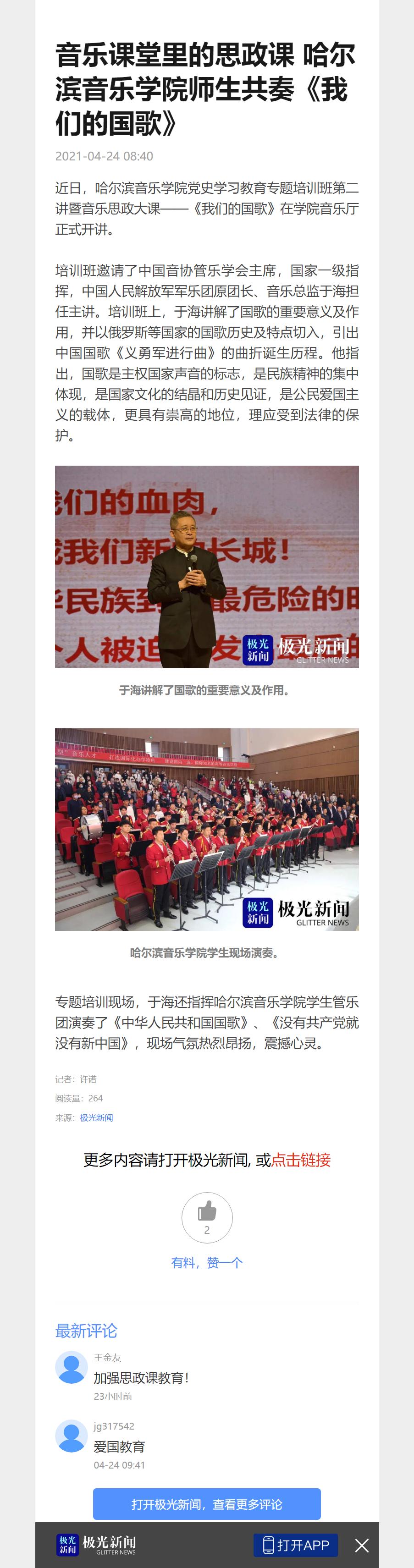Like the article with the thumbs-up button

click(207, 1217)
